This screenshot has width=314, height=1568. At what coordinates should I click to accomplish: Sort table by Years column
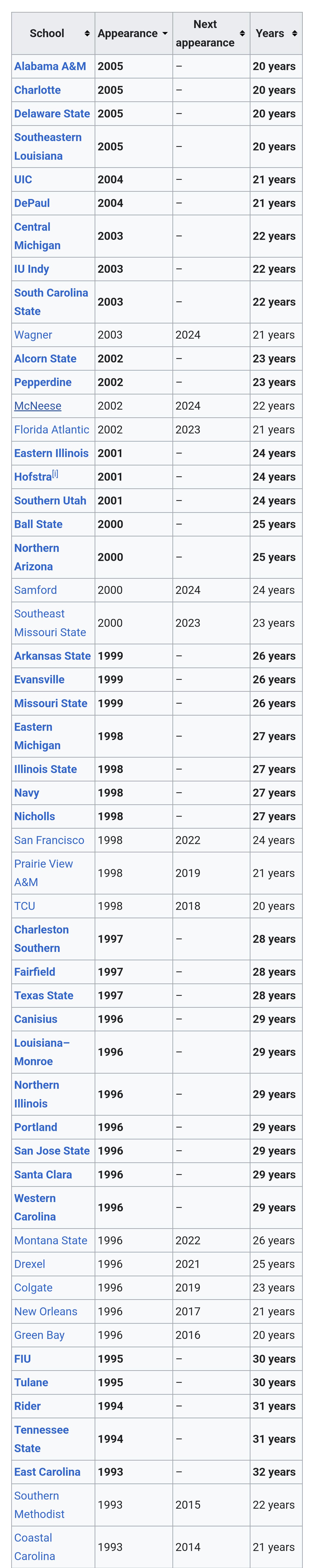coord(295,33)
